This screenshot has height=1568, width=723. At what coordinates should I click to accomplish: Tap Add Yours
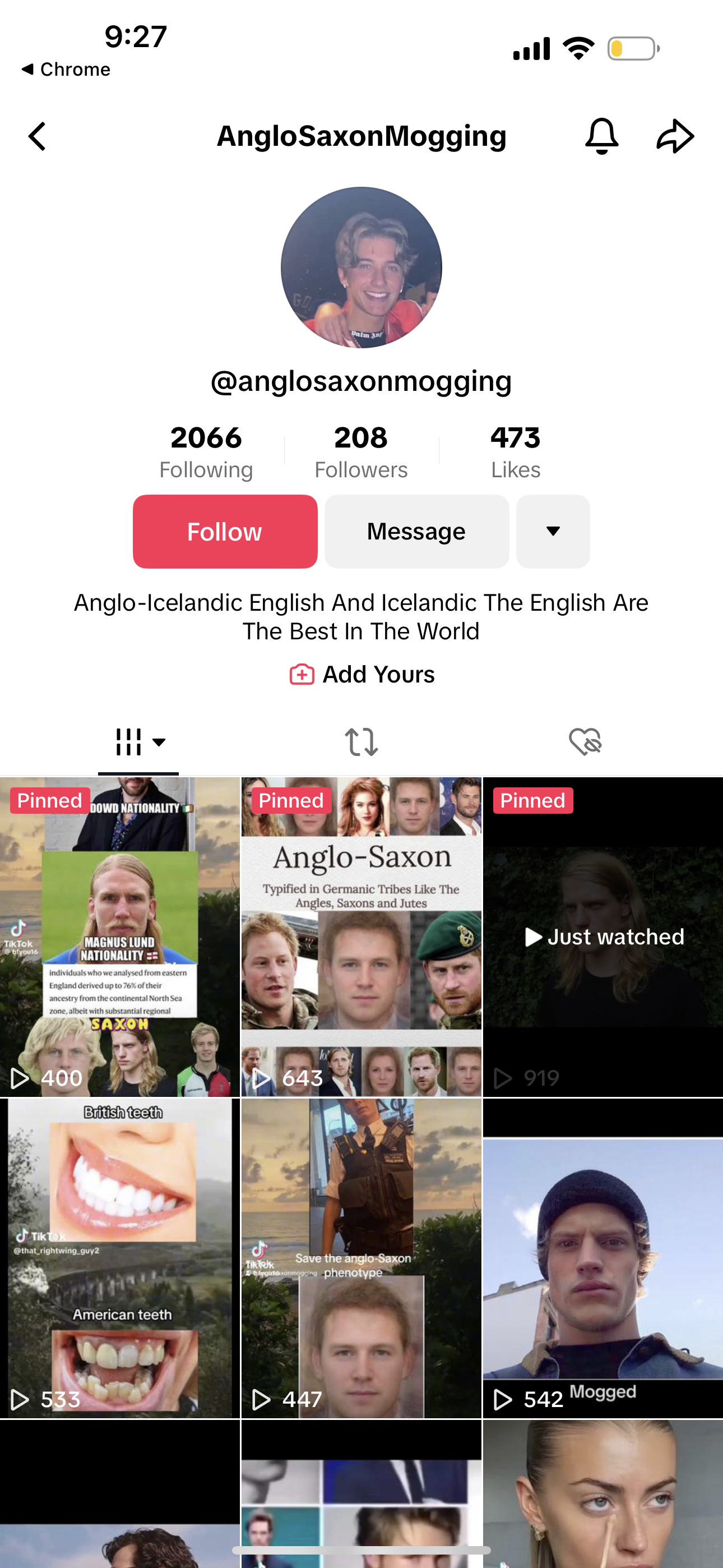click(361, 675)
